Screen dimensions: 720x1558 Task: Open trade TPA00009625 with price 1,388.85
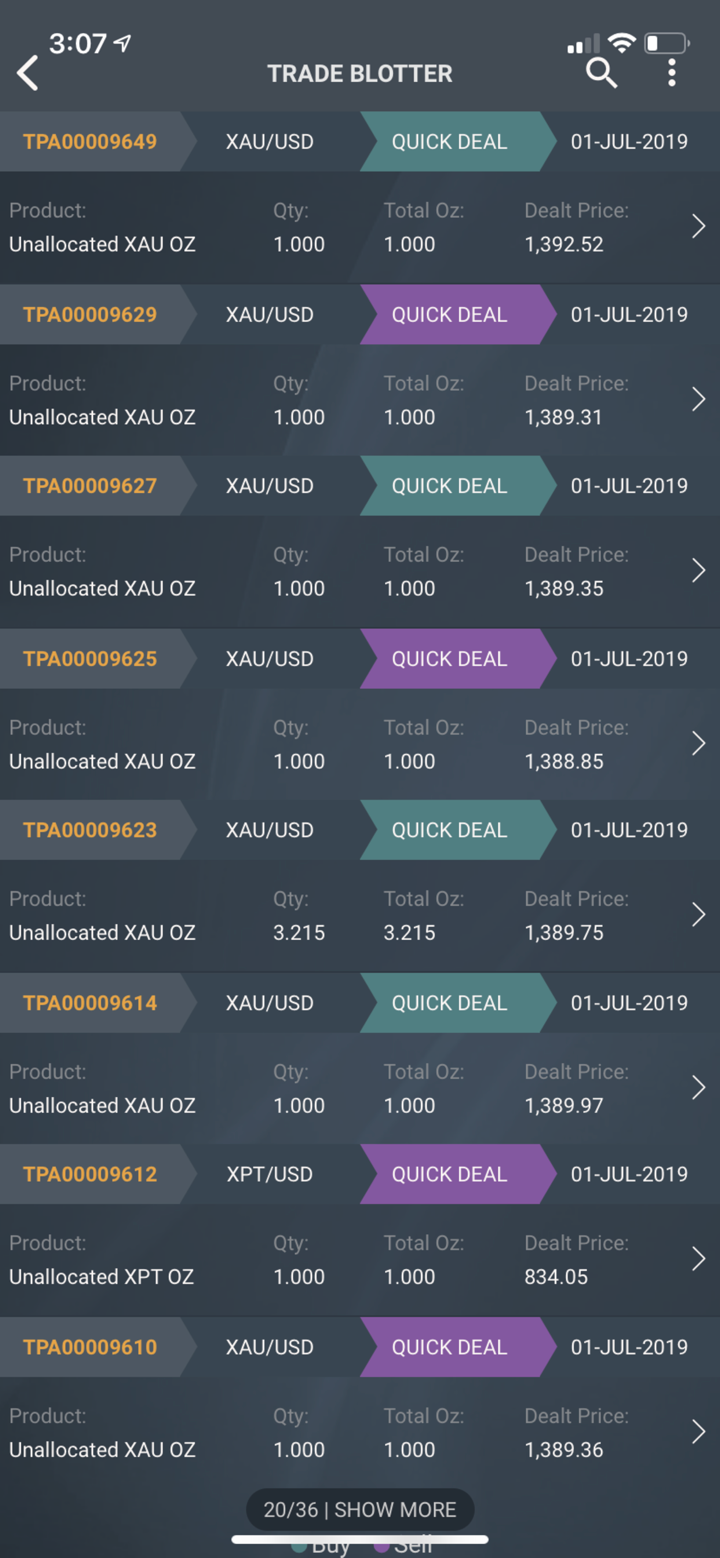tap(698, 744)
